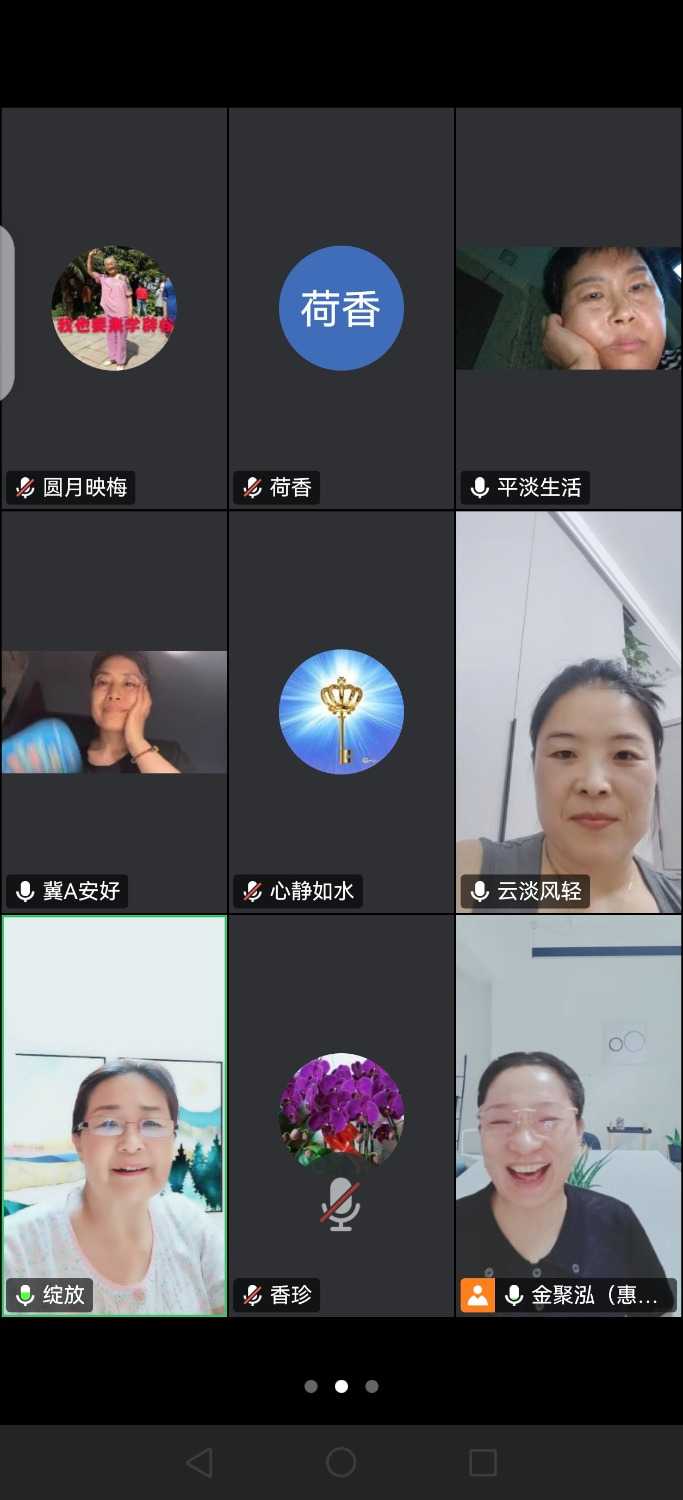Open 心静如水's participant tile

tap(341, 711)
